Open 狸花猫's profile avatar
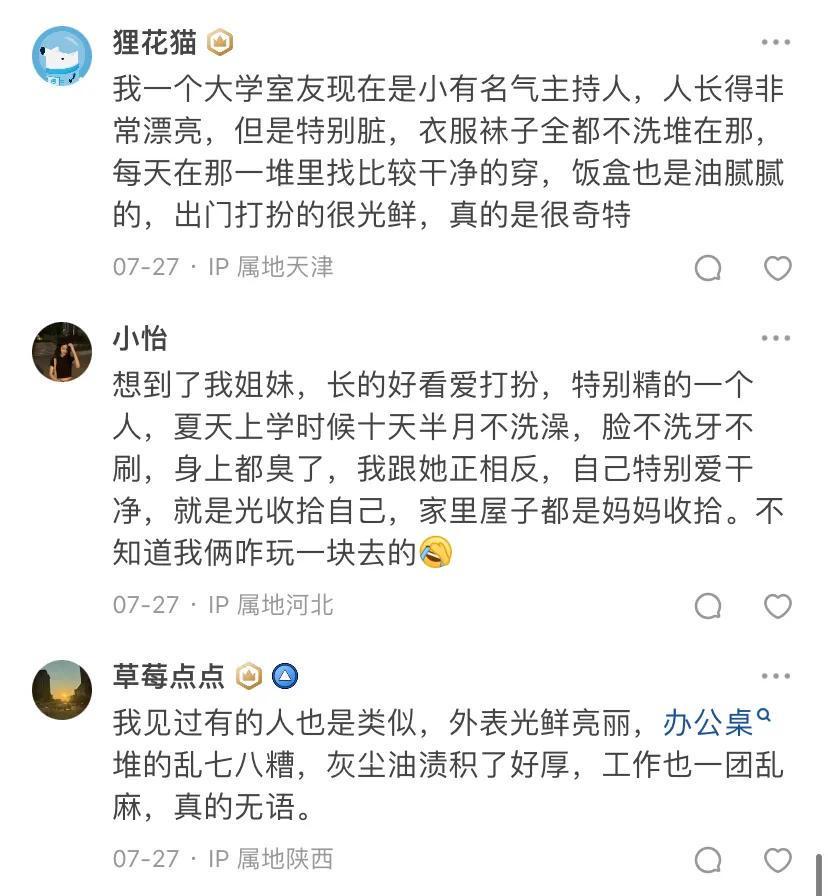 coord(62,56)
